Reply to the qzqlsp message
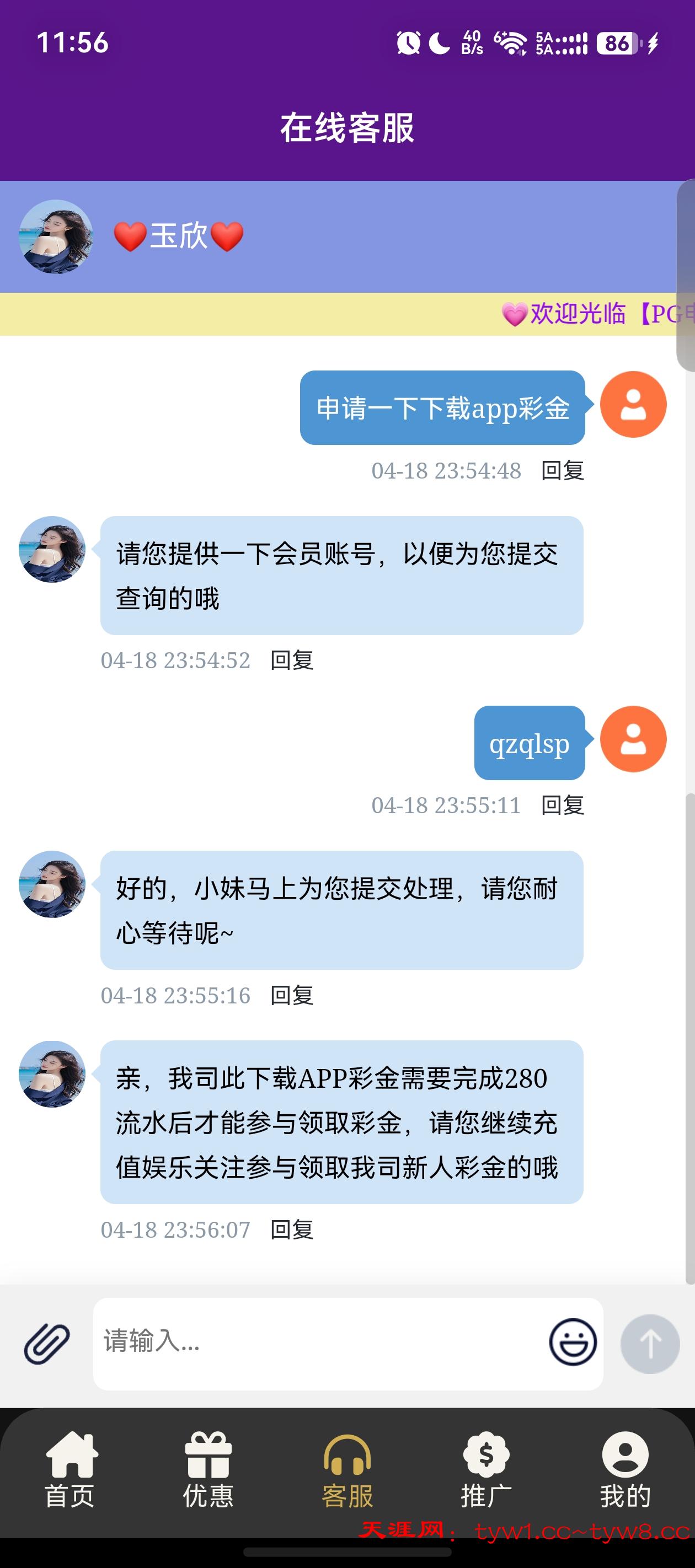Image resolution: width=695 pixels, height=1568 pixels. tap(562, 806)
